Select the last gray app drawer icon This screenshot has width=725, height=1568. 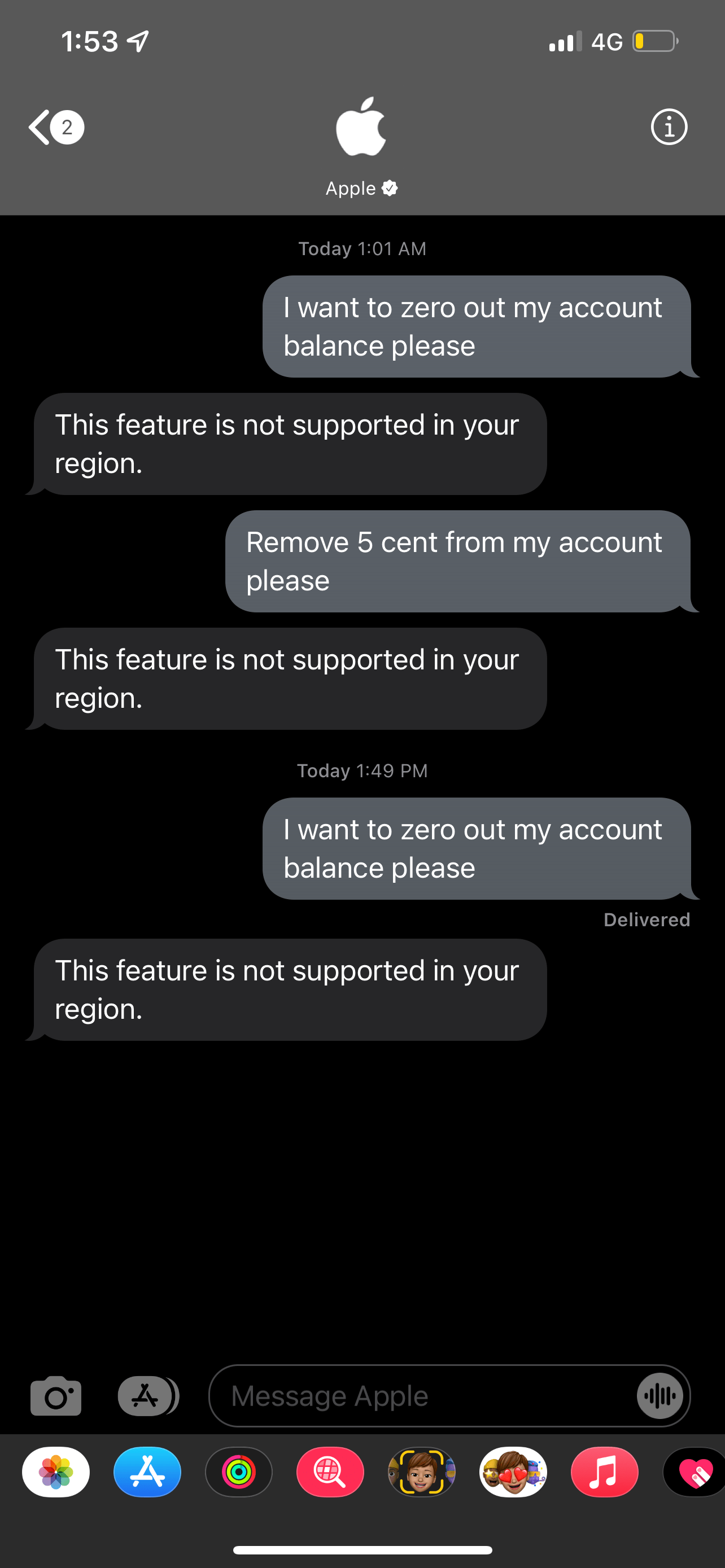[696, 1471]
